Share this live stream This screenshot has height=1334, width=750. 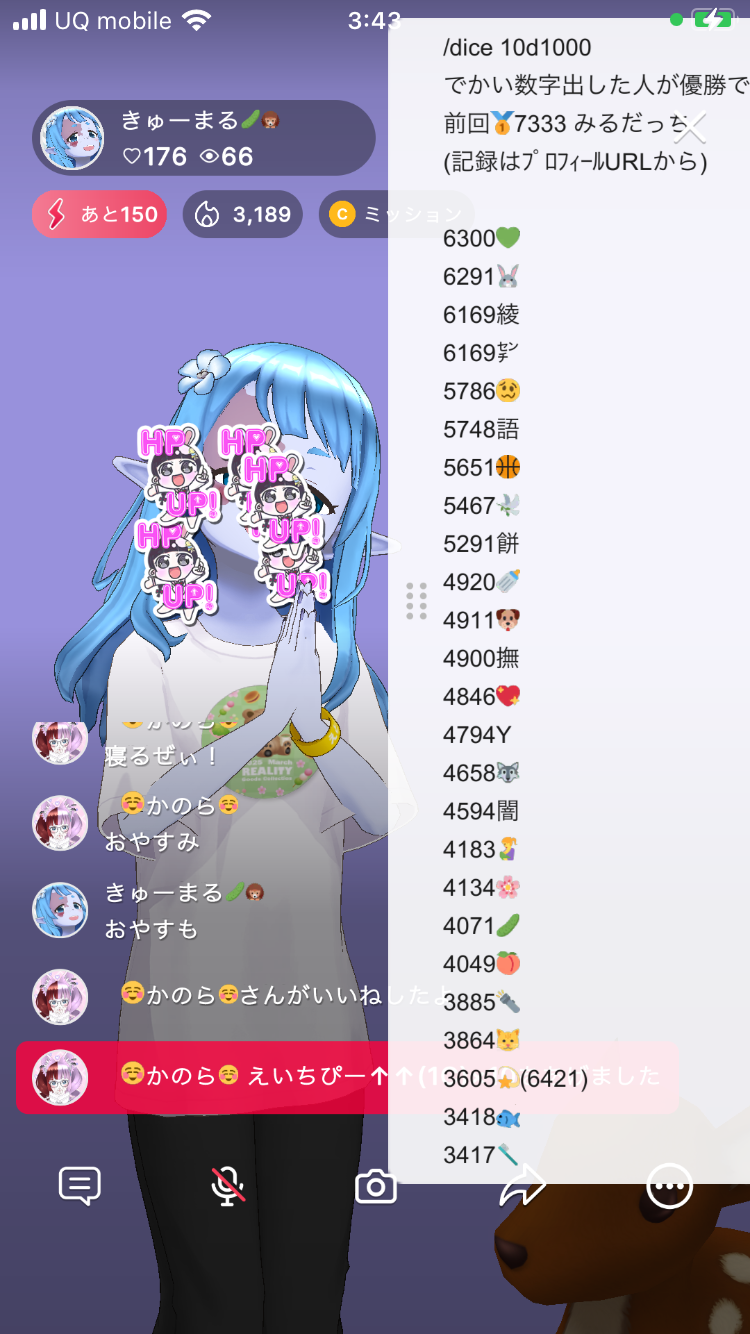(x=522, y=1186)
